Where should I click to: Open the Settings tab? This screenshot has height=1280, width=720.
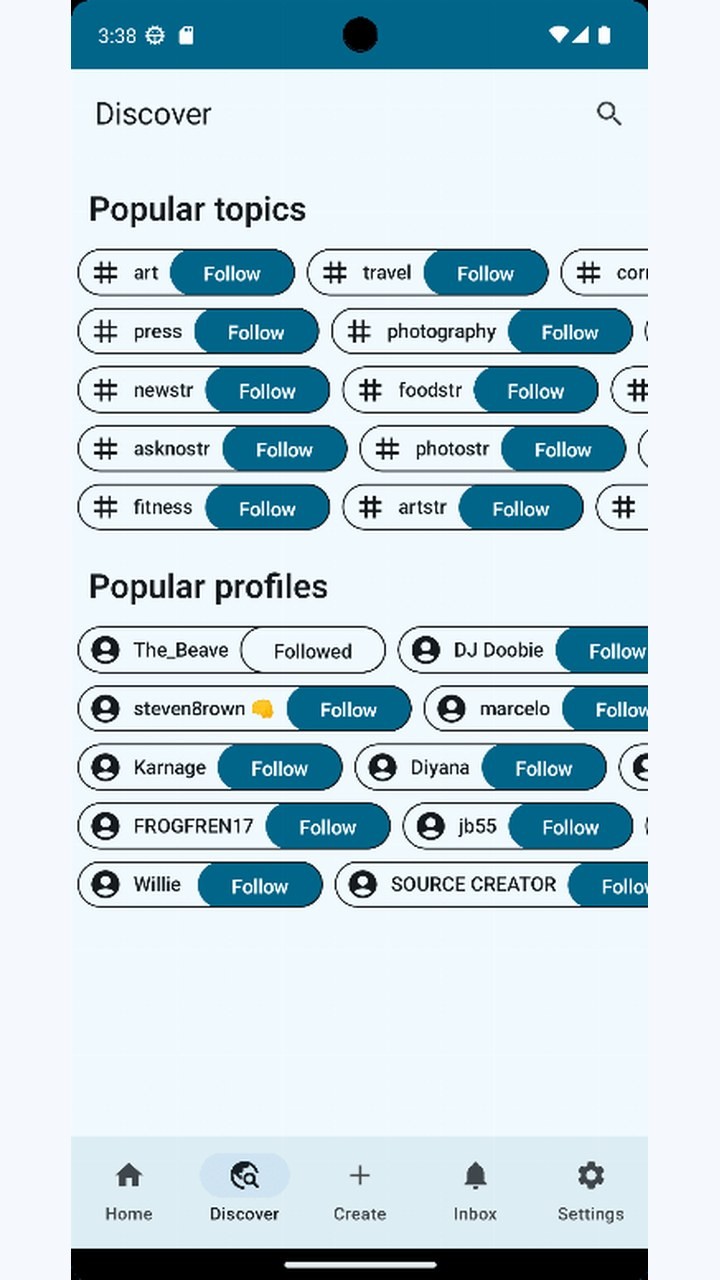pyautogui.click(x=590, y=1192)
